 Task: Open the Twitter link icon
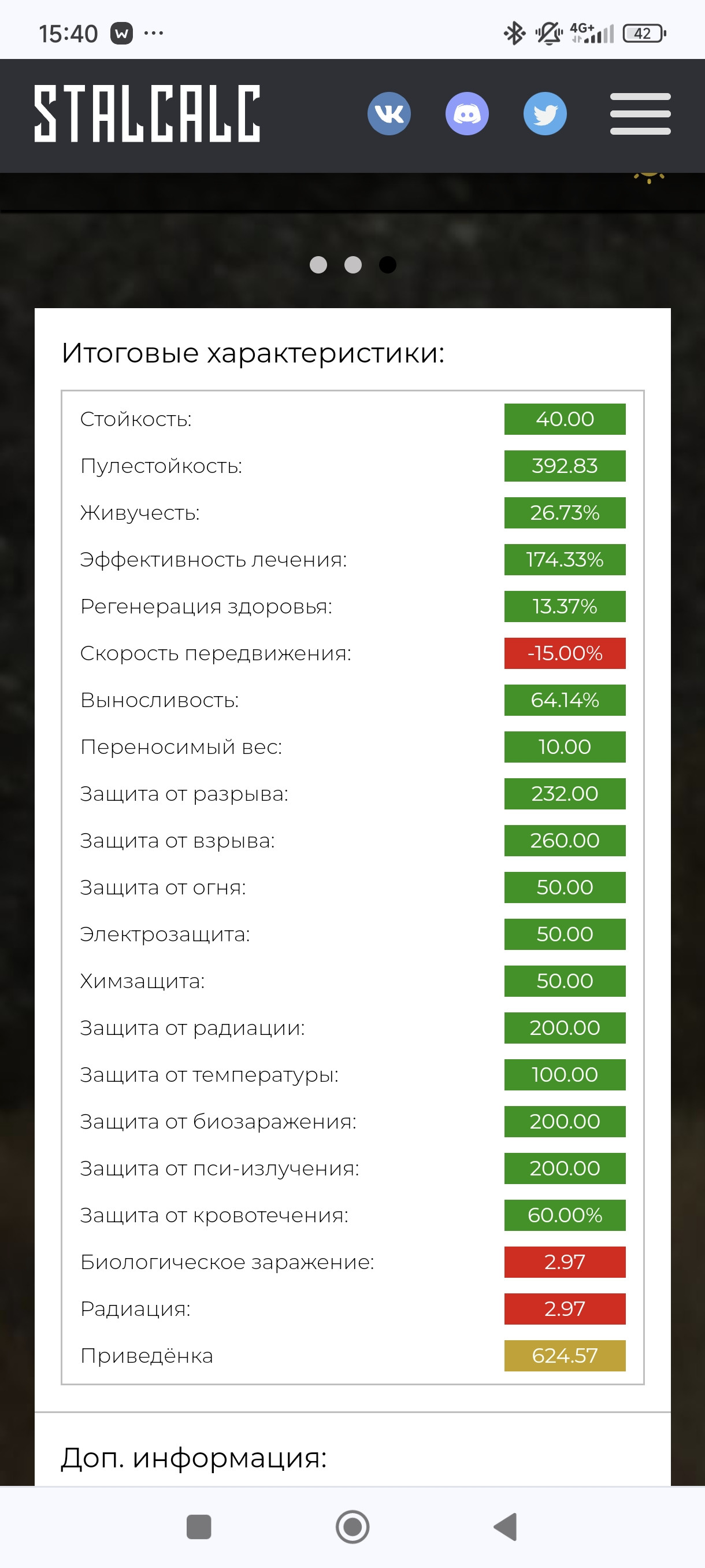(545, 114)
